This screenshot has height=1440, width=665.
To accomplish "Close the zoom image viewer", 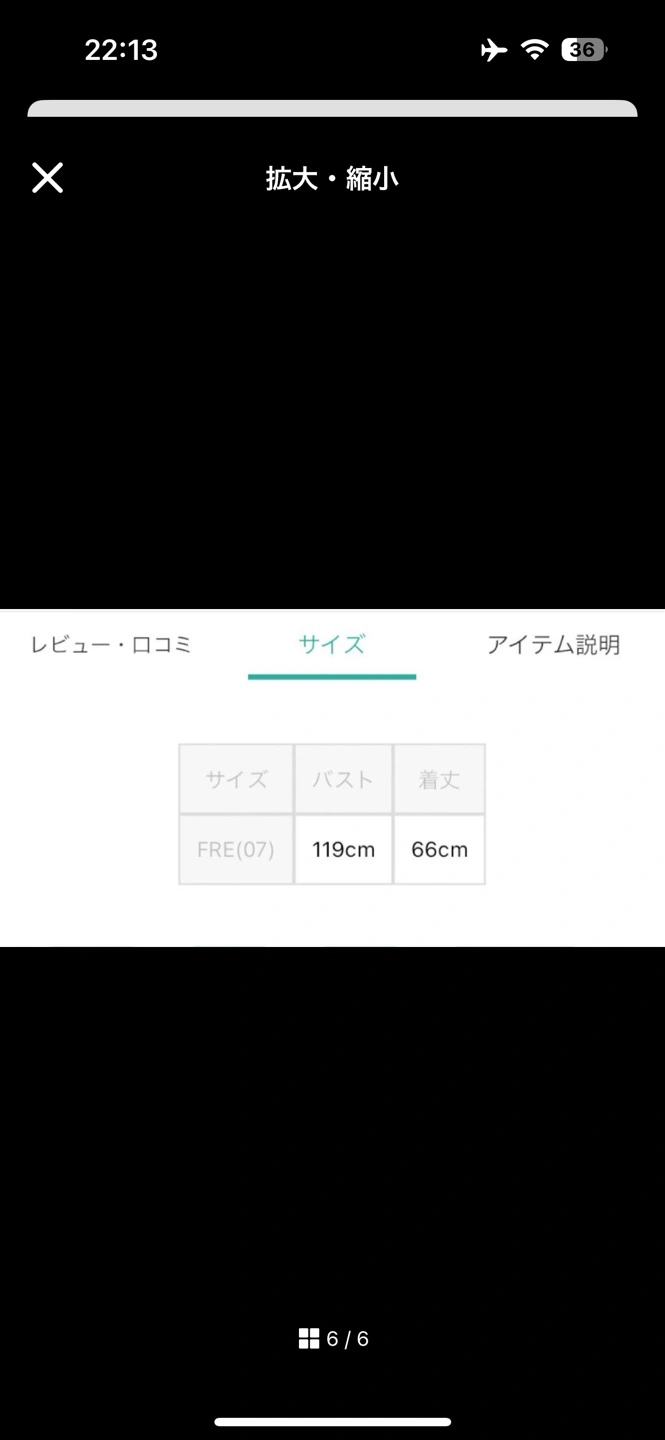I will (47, 178).
